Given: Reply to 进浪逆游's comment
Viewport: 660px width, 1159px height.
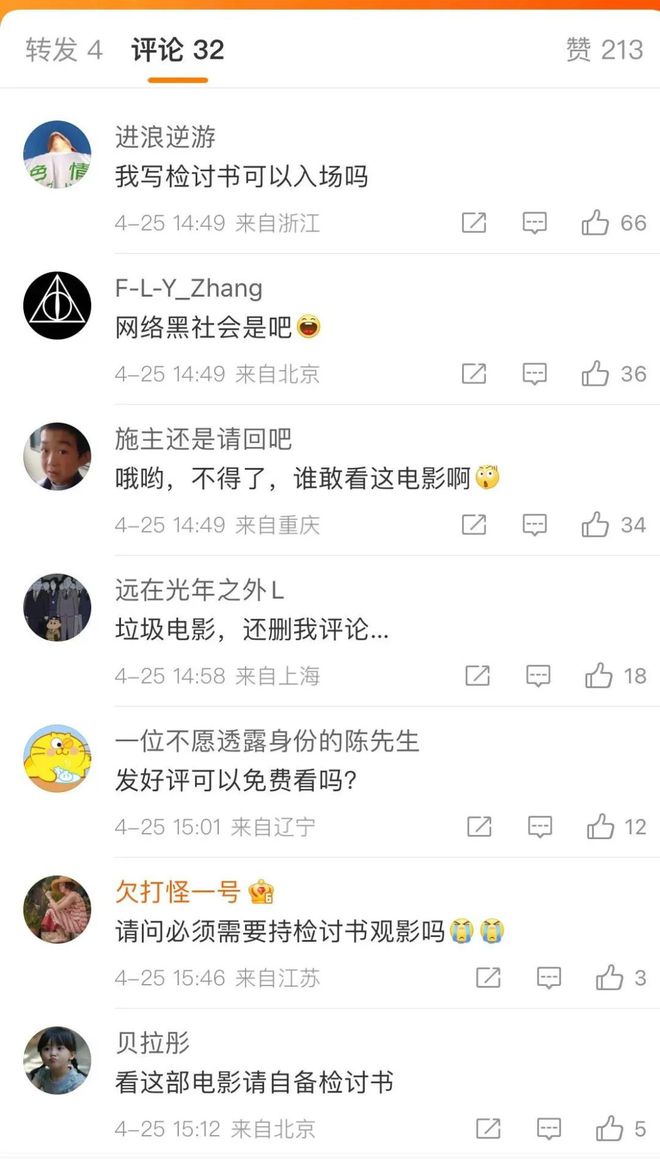Looking at the screenshot, I should tap(535, 223).
